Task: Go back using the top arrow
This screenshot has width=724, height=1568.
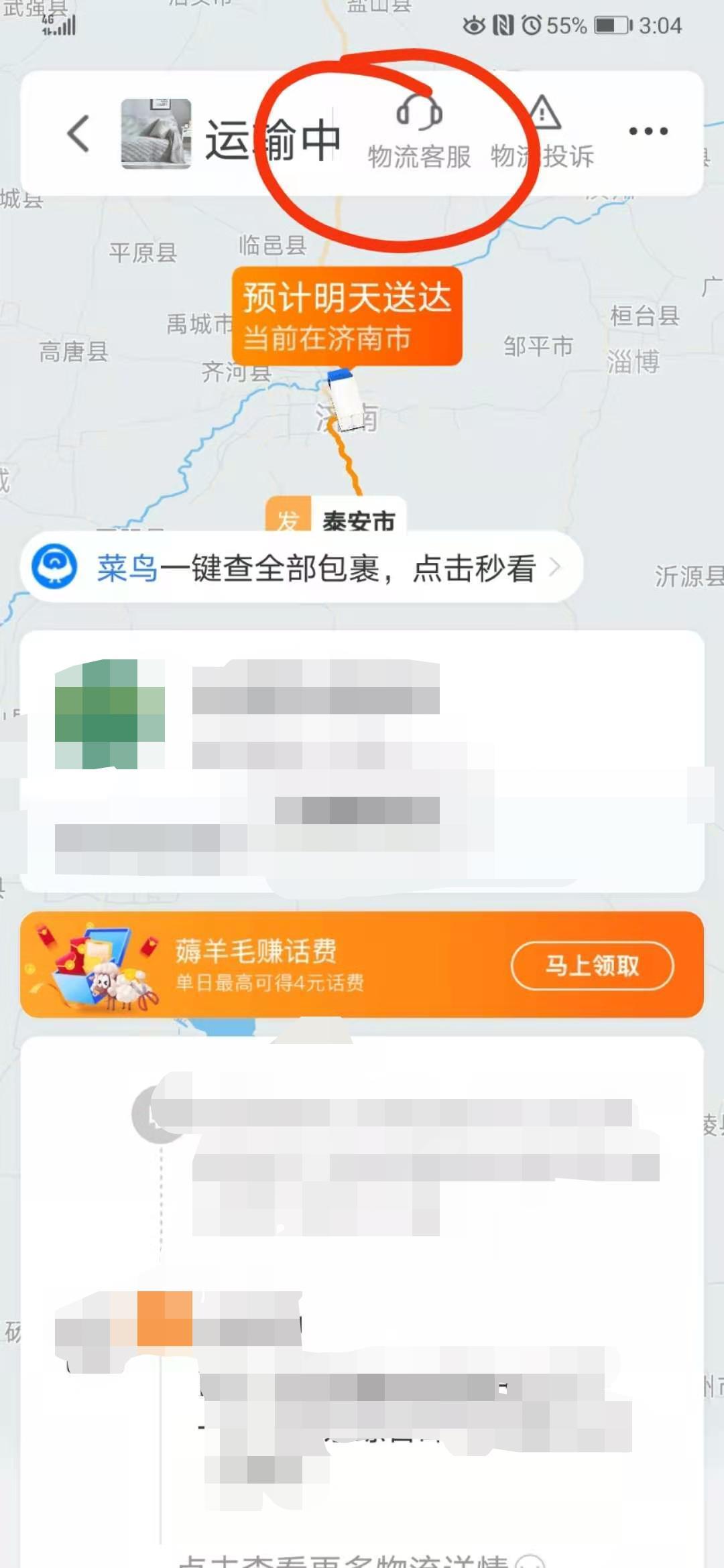Action: [79, 133]
